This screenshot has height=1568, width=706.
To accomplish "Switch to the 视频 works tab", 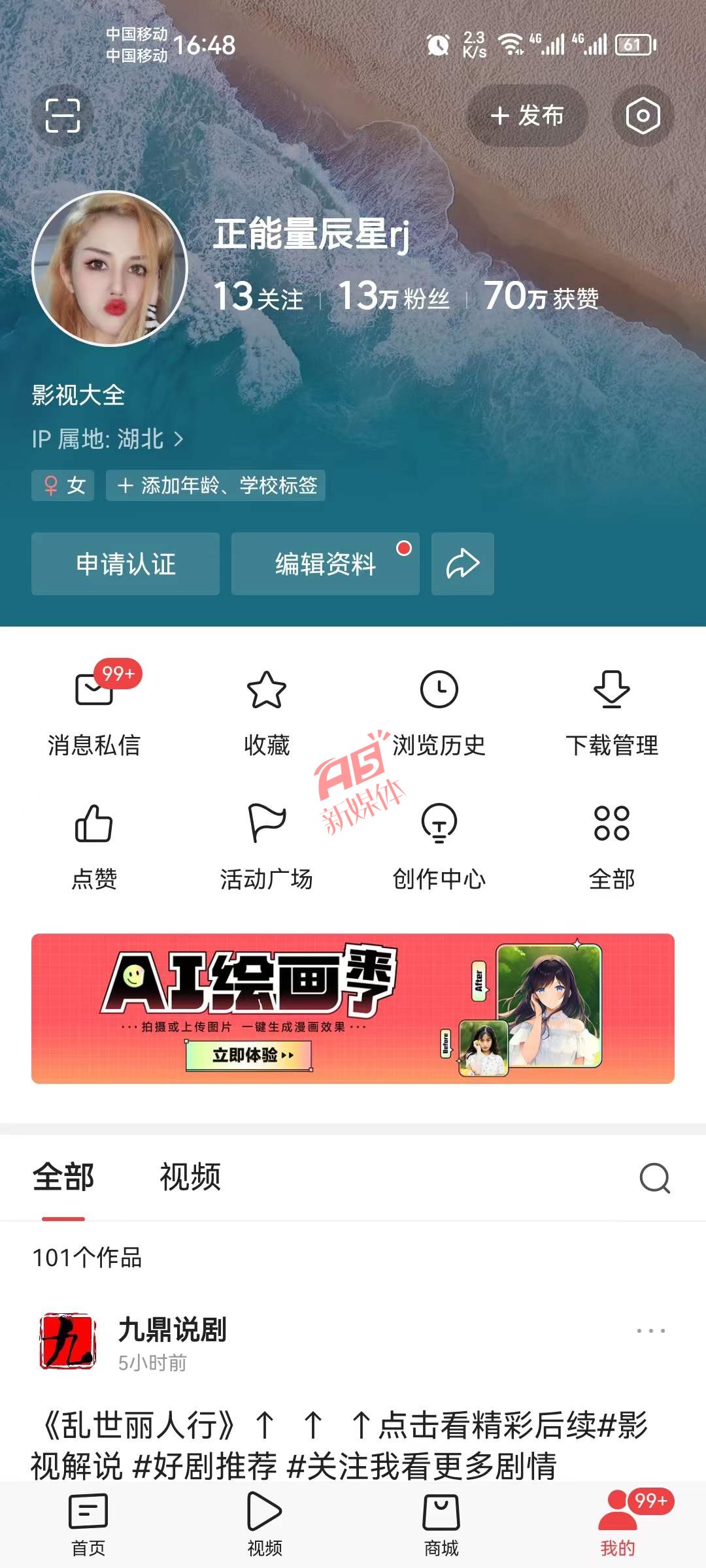I will click(x=190, y=1177).
